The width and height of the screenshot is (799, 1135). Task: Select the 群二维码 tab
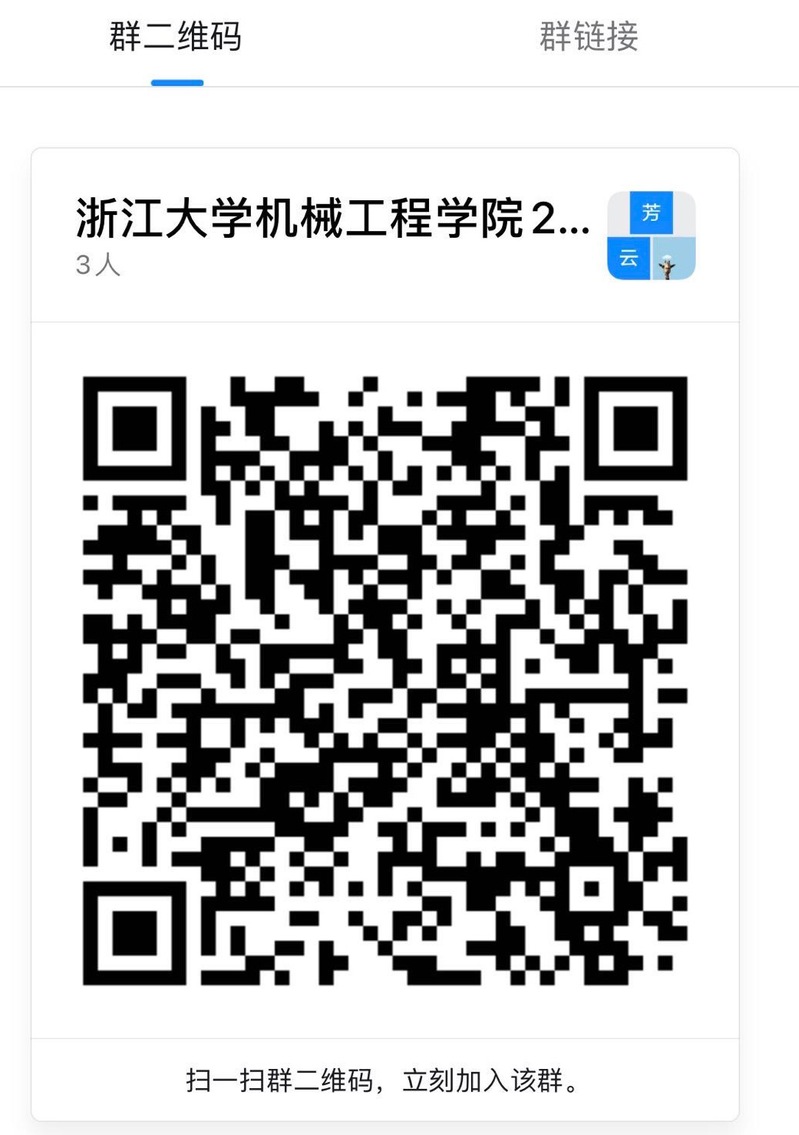coord(175,38)
